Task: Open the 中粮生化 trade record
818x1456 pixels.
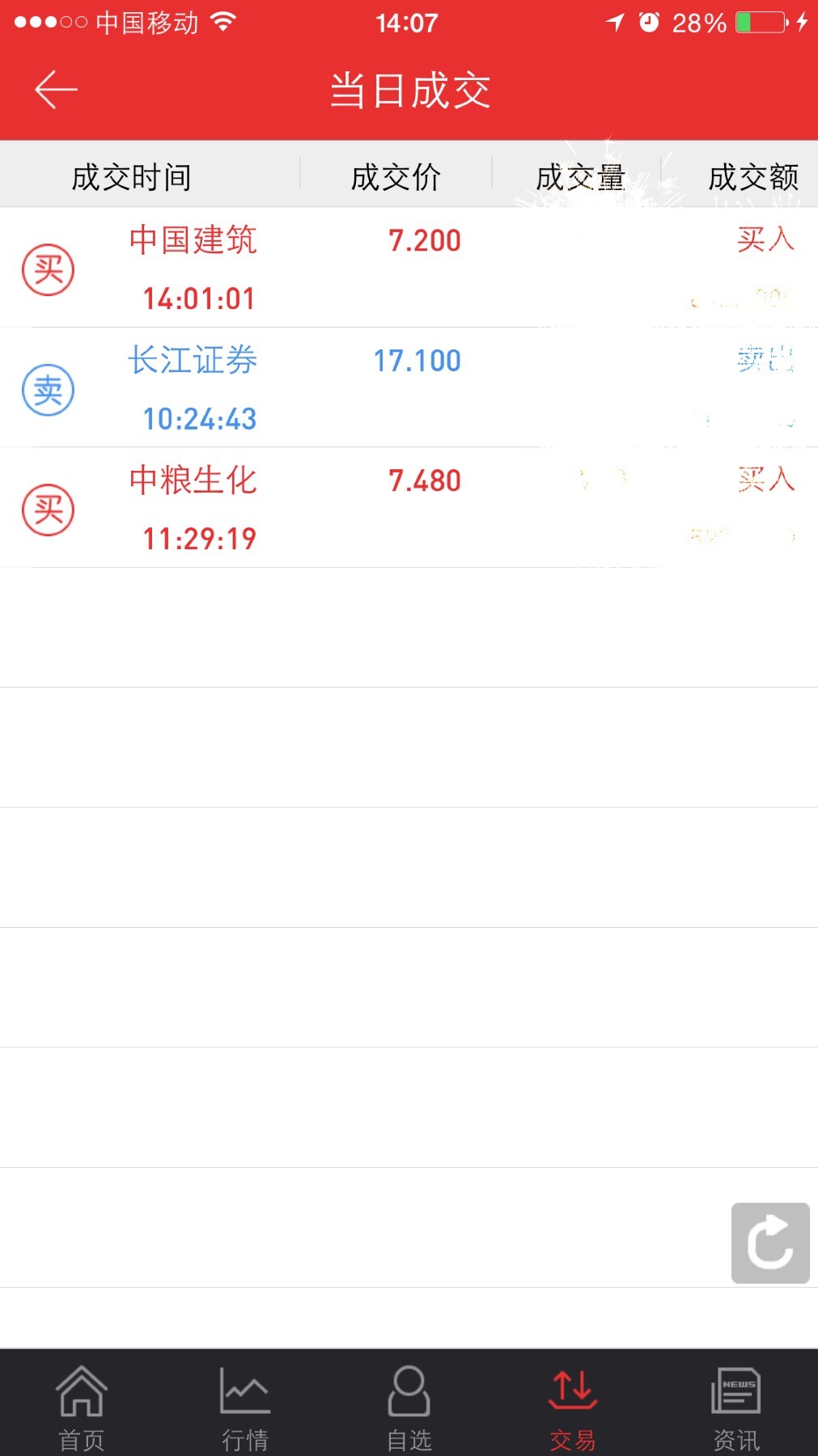Action: coord(409,508)
